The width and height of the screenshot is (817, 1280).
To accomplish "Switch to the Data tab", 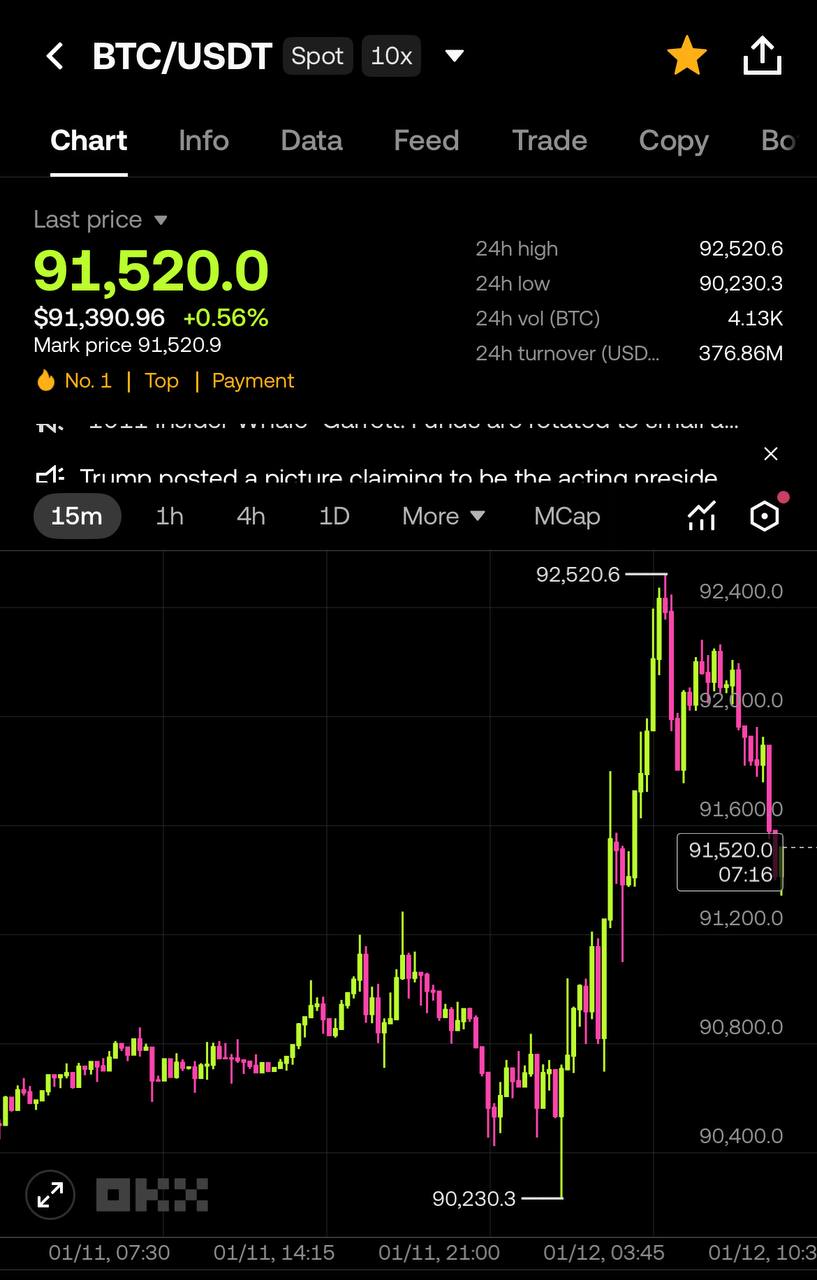I will (311, 141).
